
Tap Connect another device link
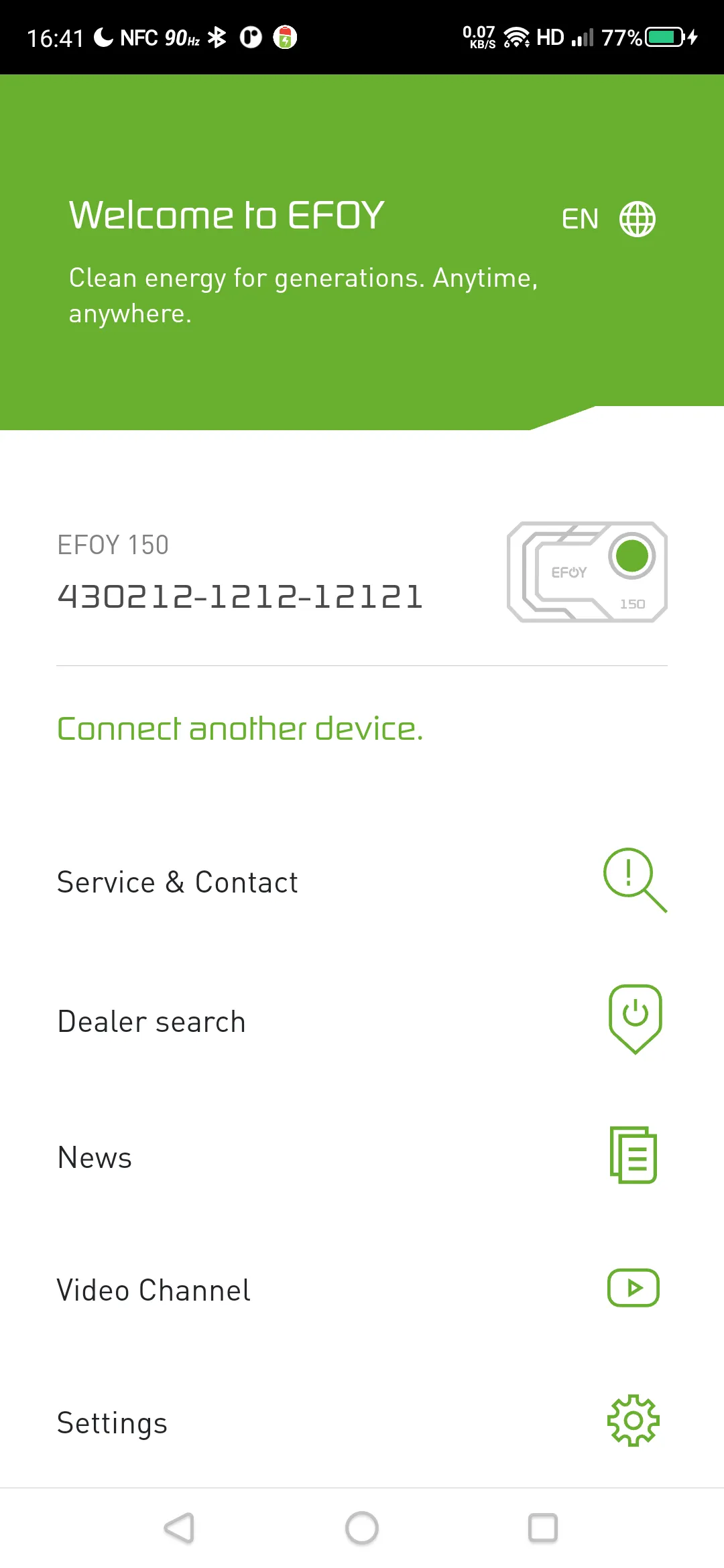point(240,729)
